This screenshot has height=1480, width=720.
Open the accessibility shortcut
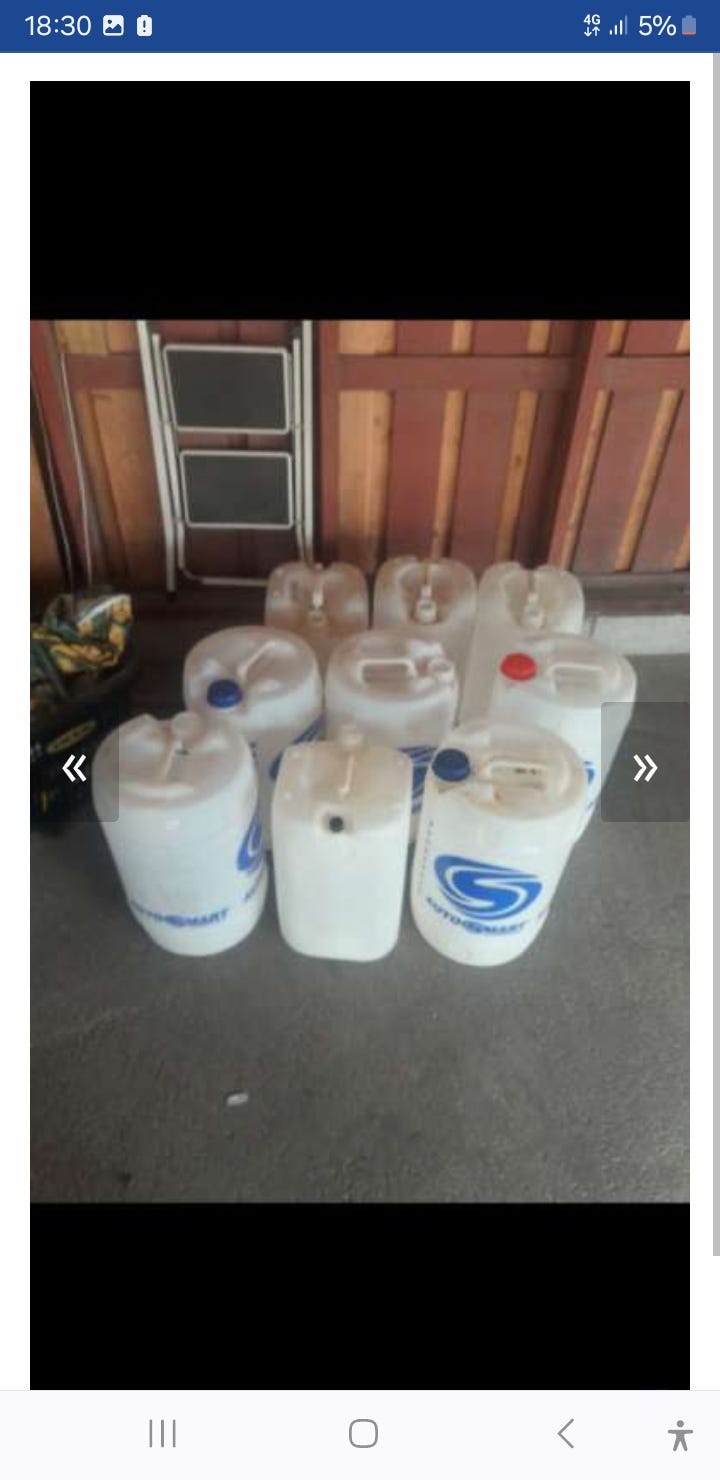click(x=680, y=1435)
